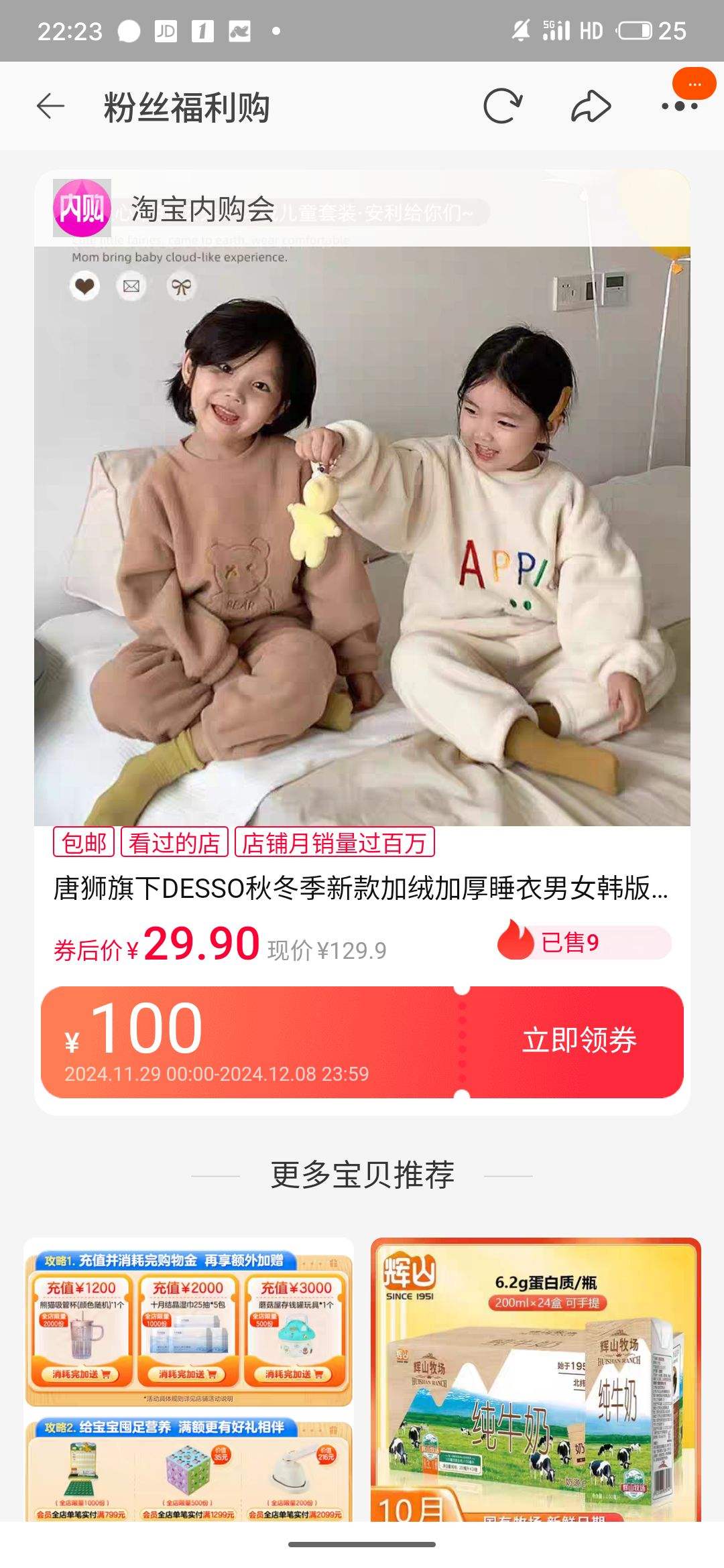Share this fan deals page
Screen dimensions: 724x1568
coord(591,106)
